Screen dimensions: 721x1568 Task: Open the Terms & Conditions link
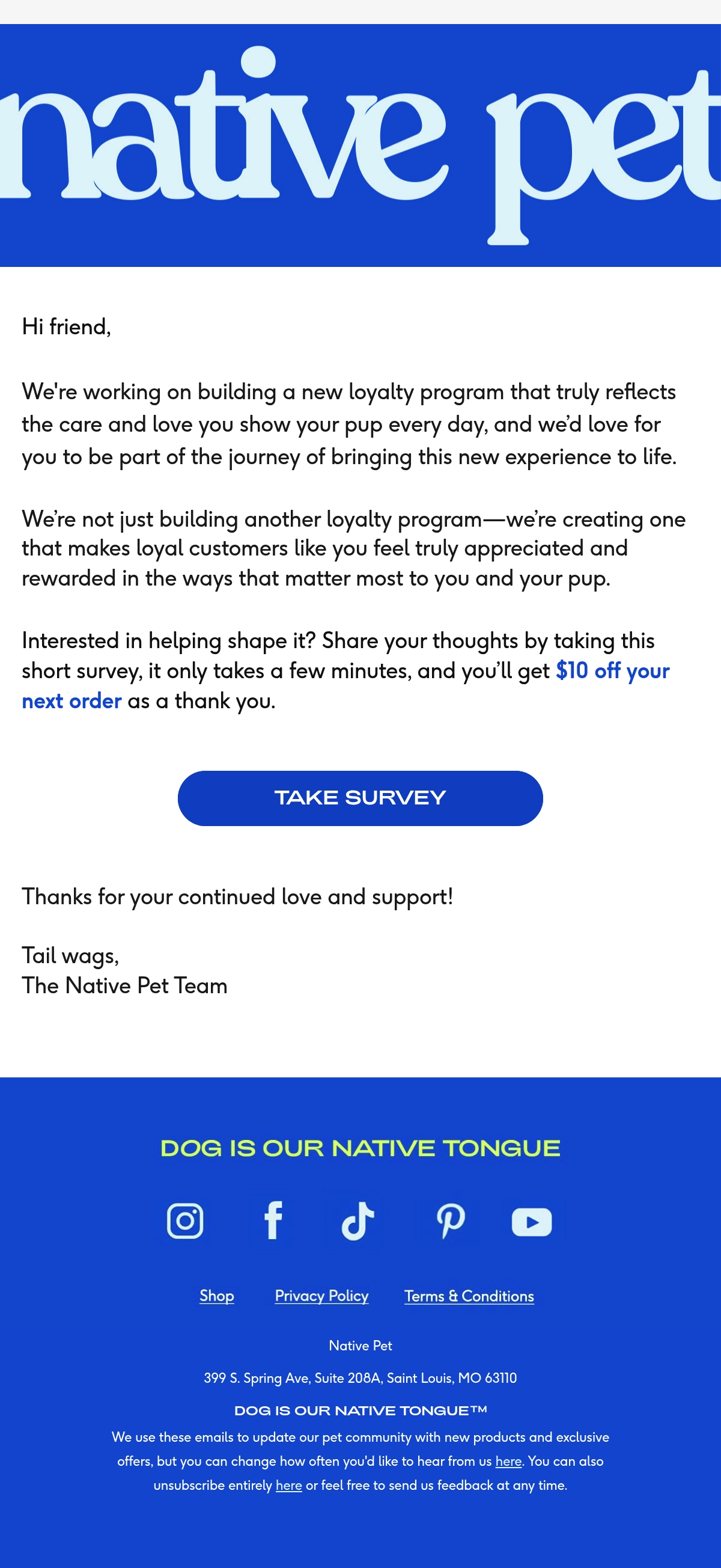point(469,1296)
